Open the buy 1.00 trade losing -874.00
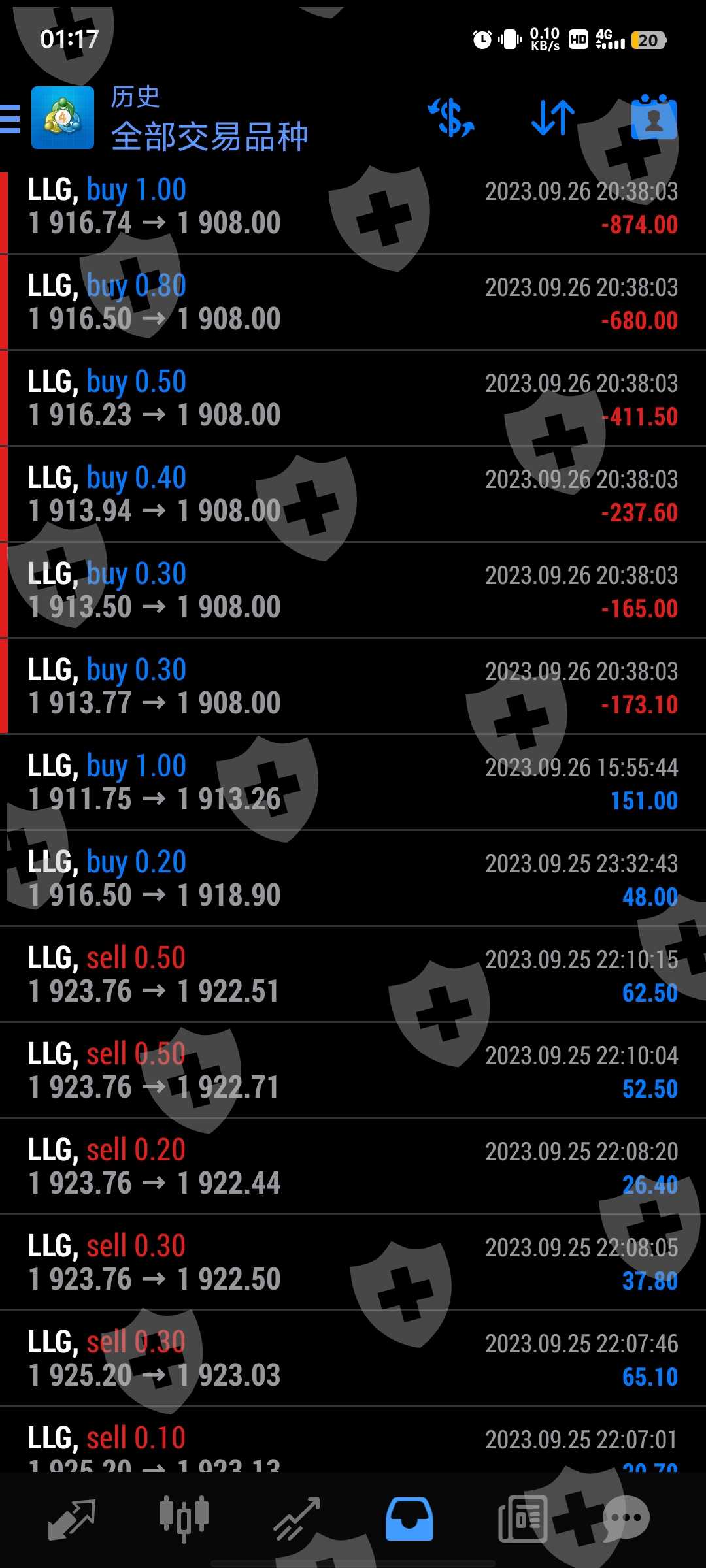This screenshot has width=706, height=1568. pyautogui.click(x=353, y=206)
